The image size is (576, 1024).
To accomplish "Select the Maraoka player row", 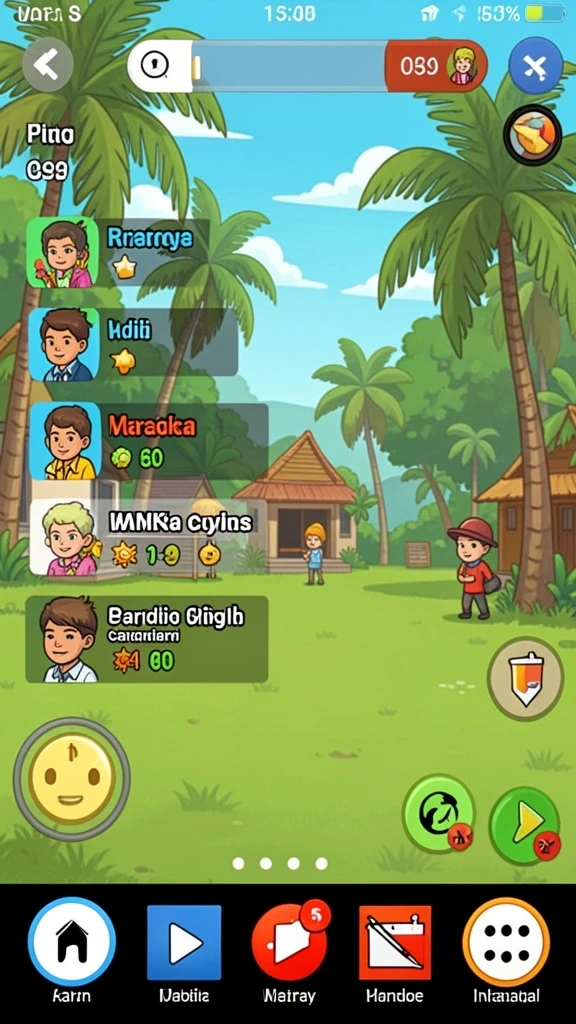I will 149,441.
